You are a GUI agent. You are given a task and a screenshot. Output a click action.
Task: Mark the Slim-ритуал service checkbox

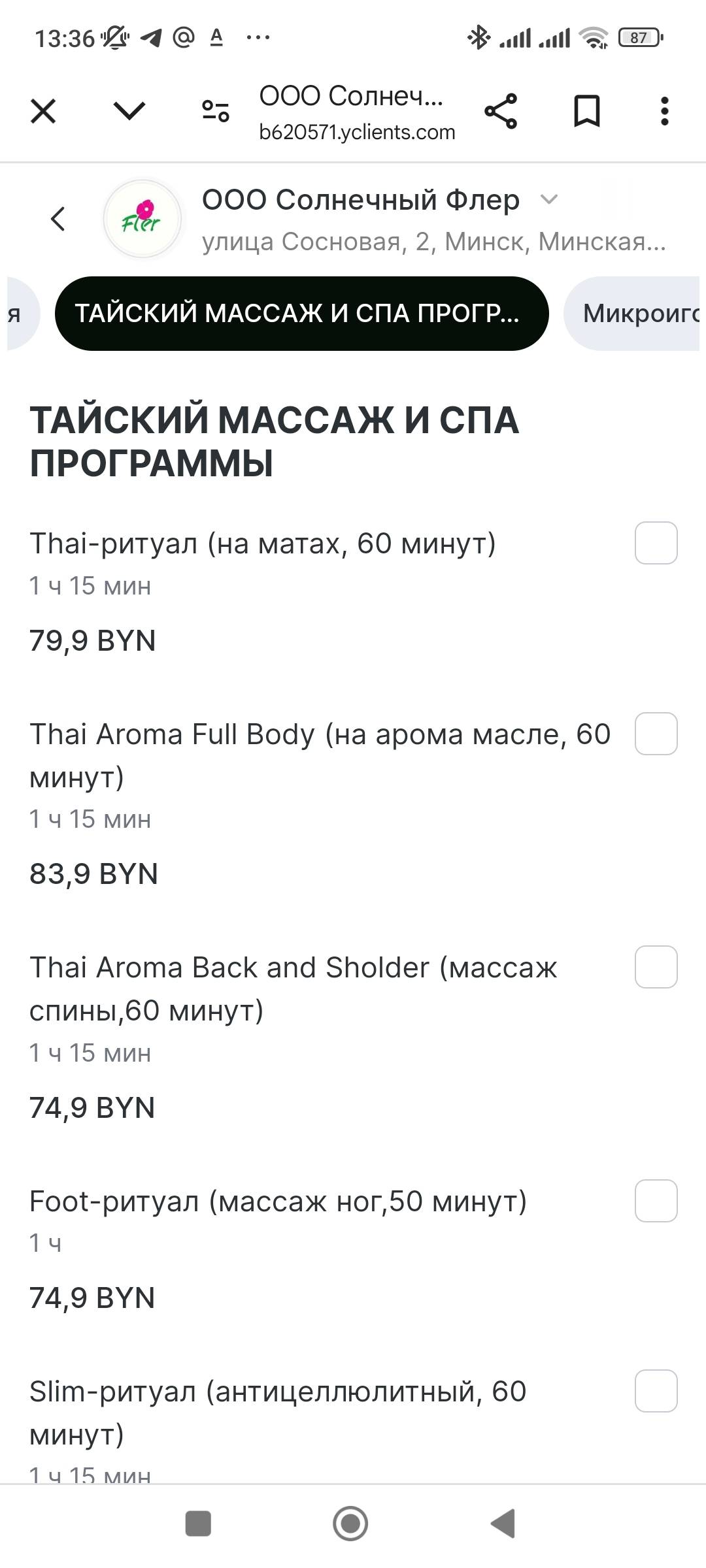656,1391
